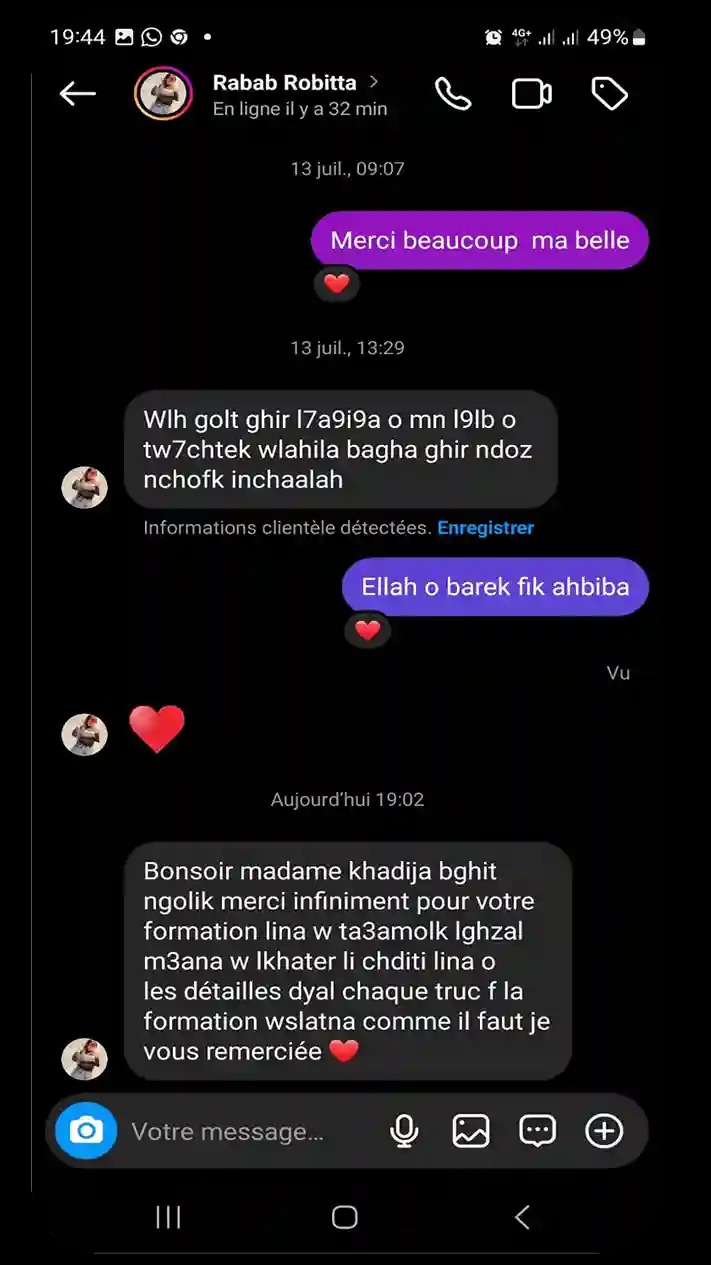Attach a photo from the gallery
The image size is (711, 1265).
point(471,1131)
